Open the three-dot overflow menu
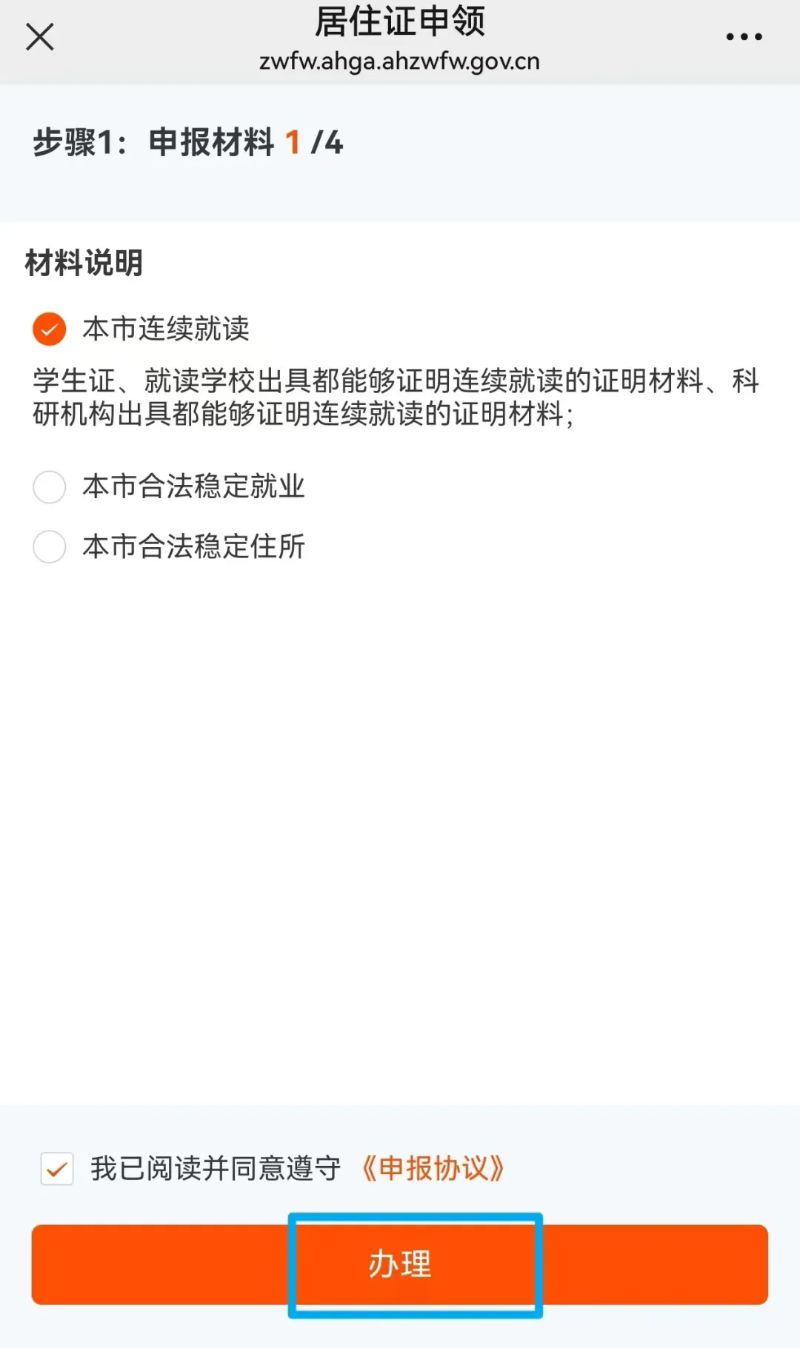The image size is (800, 1348). pos(743,38)
